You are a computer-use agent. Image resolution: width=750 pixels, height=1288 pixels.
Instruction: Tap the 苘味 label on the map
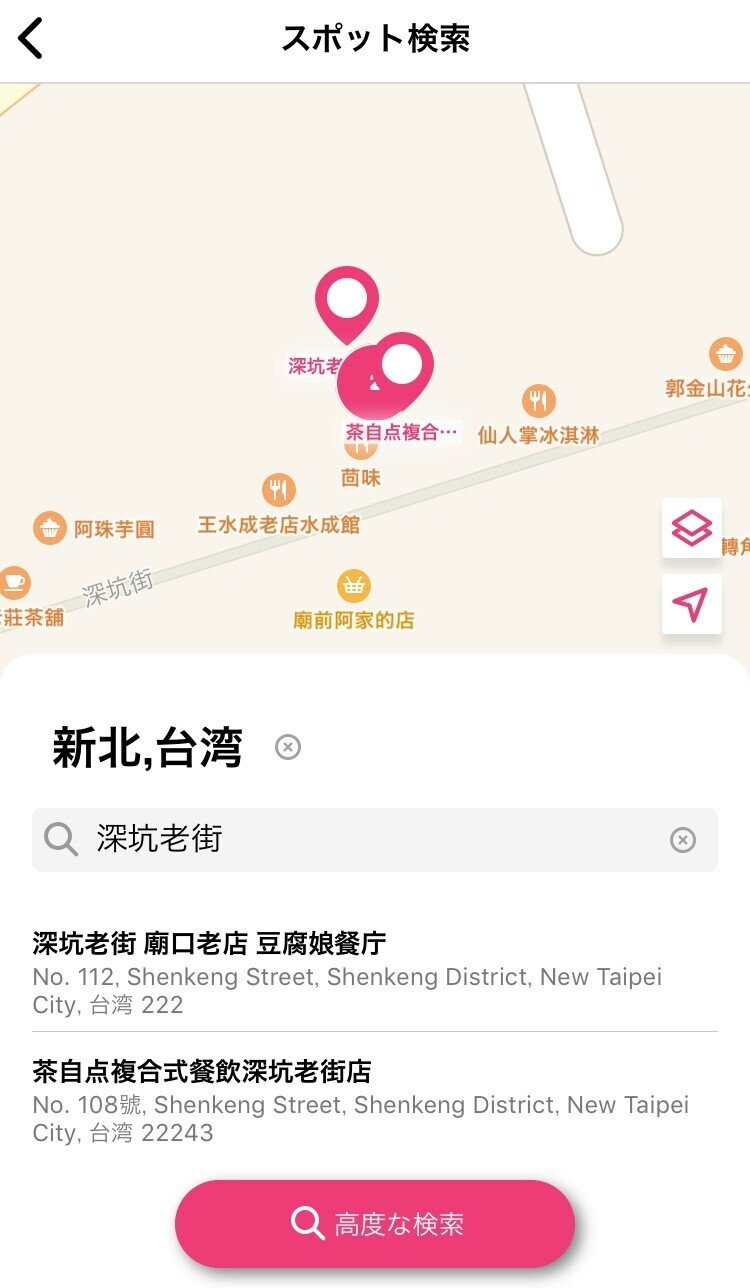(x=361, y=477)
